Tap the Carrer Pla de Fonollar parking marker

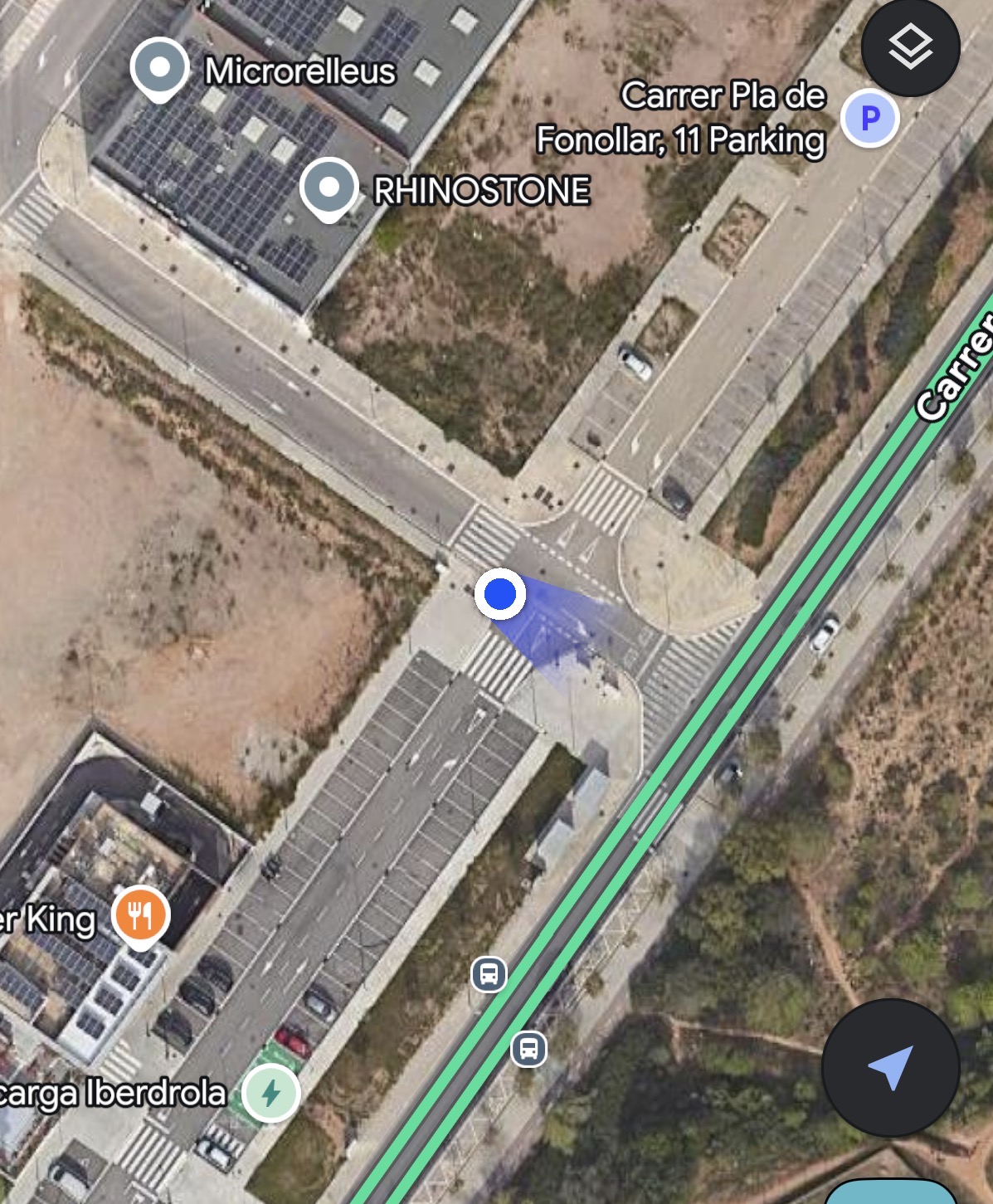click(x=869, y=118)
